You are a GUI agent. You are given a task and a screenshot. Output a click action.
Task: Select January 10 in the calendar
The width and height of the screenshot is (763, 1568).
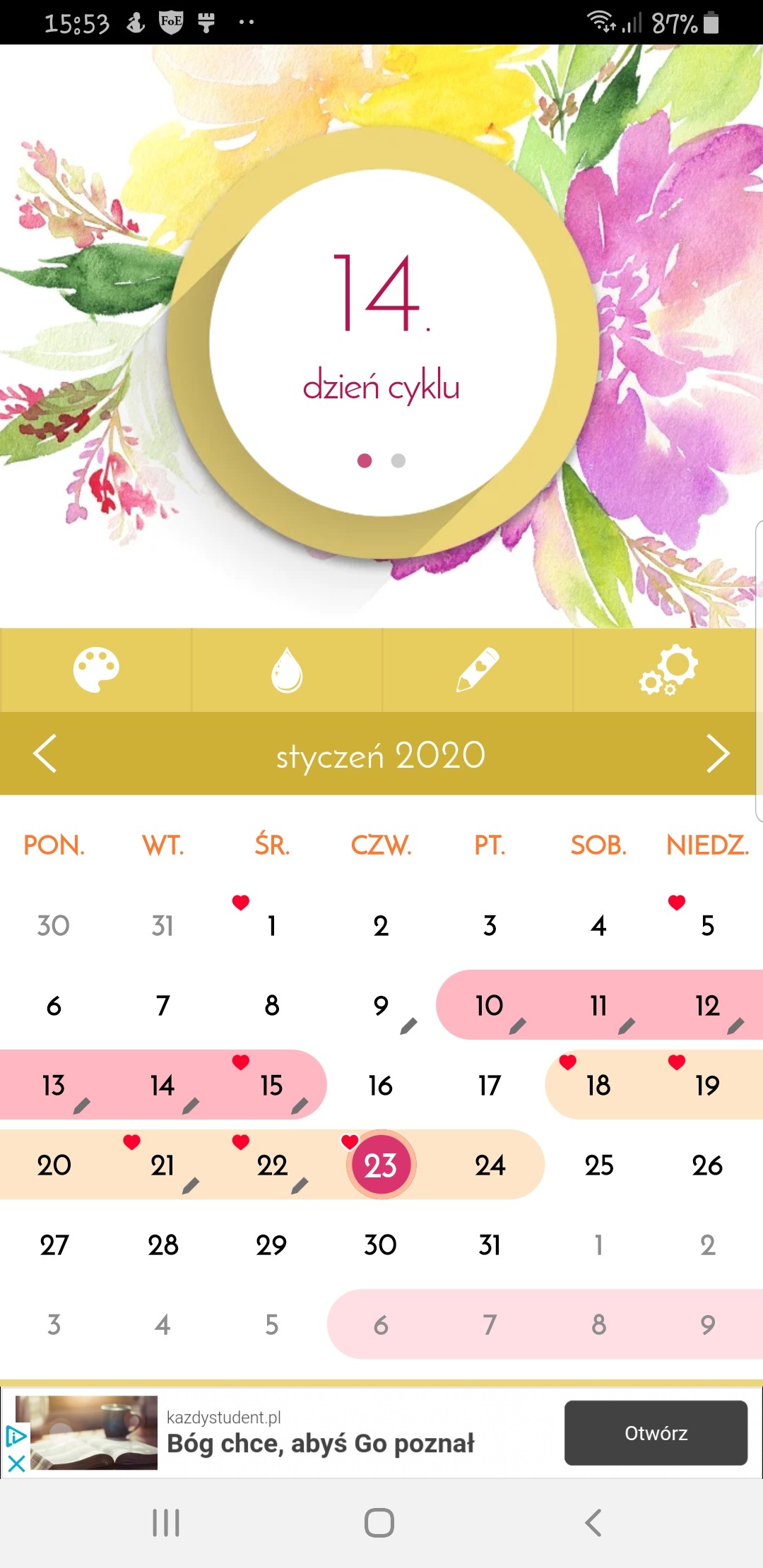point(489,1005)
